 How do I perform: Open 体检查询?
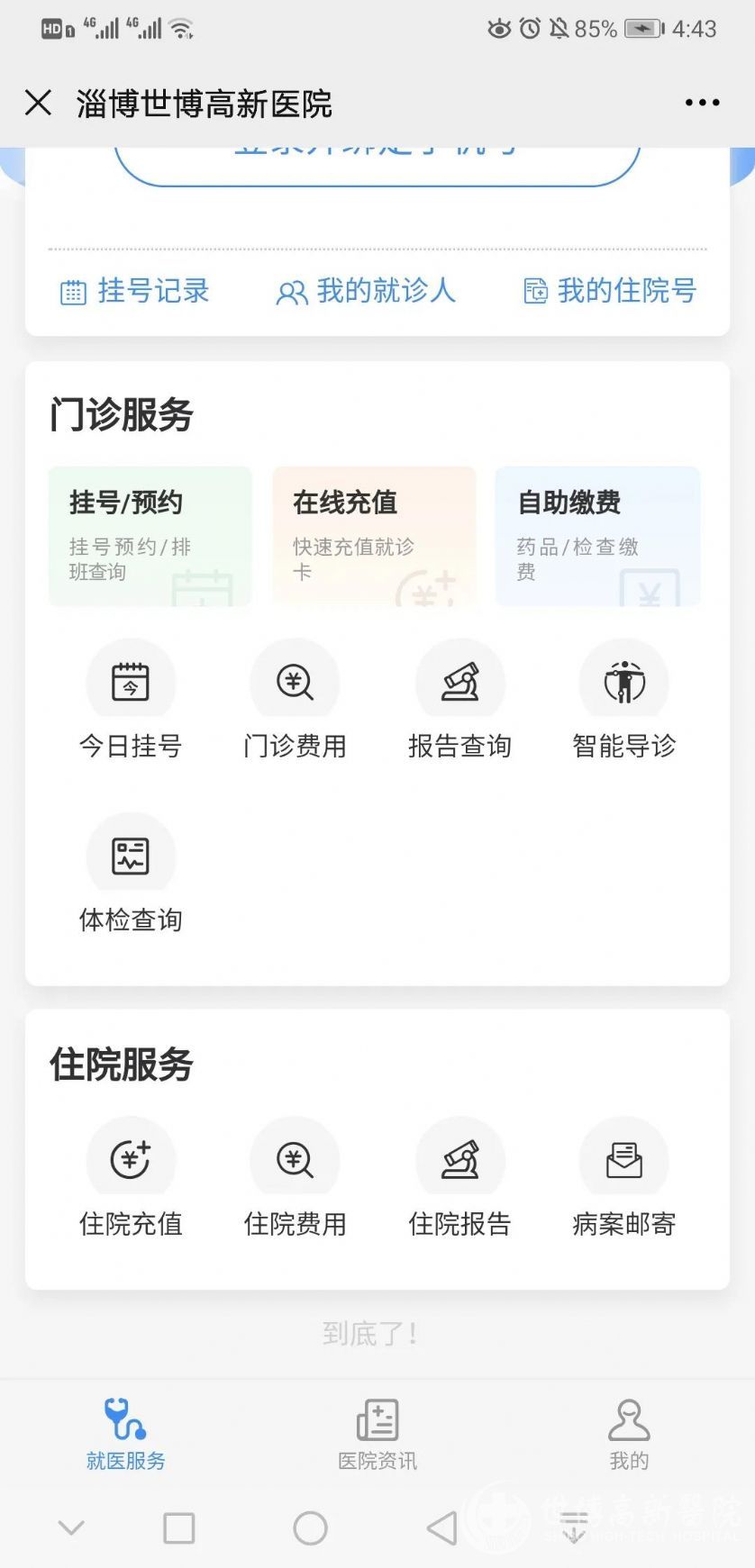131,874
